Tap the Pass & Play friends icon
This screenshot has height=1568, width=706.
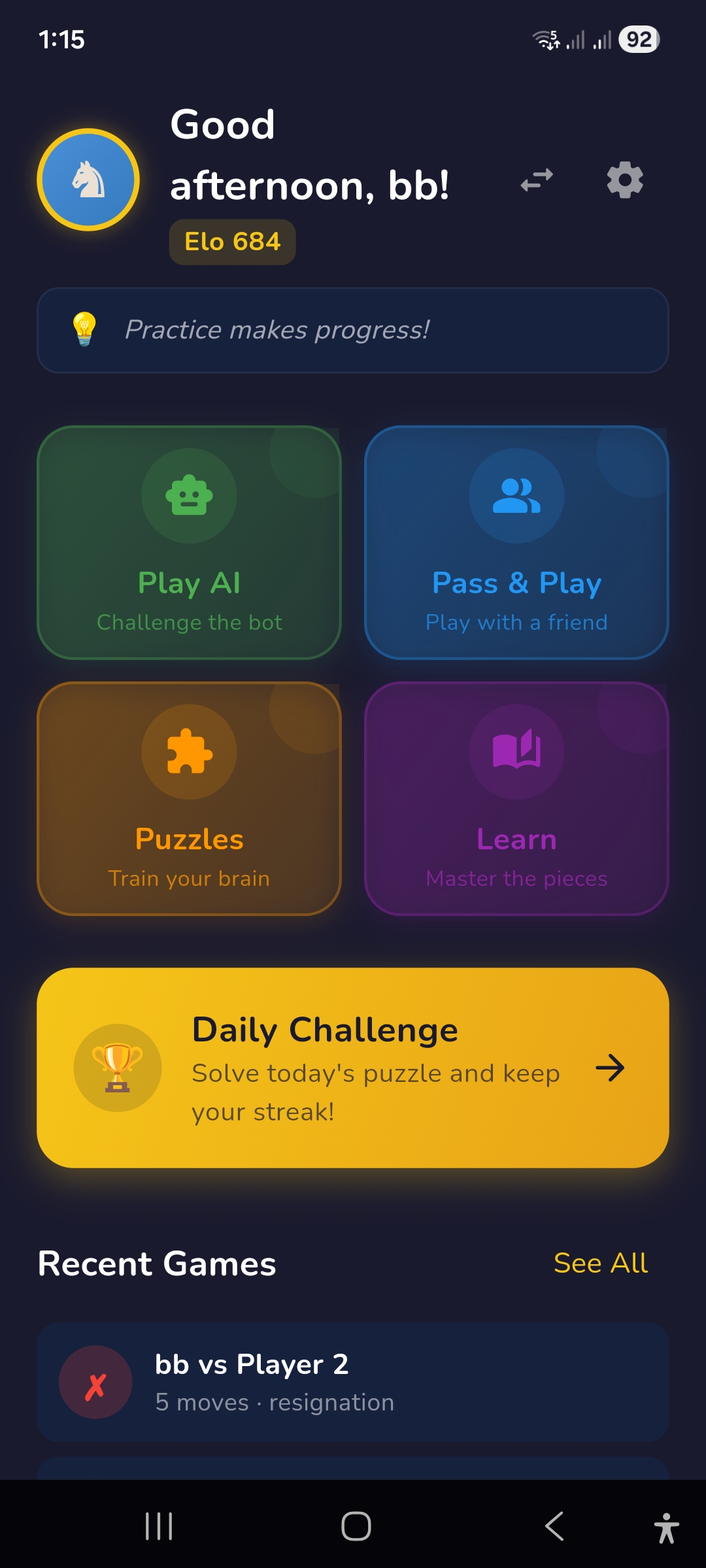516,497
